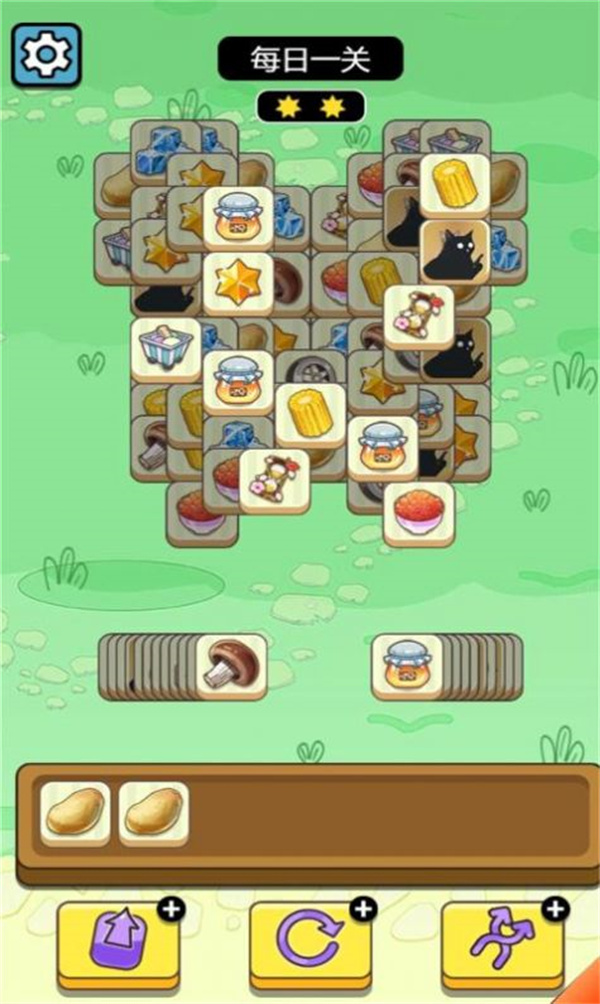The image size is (600, 1004).
Task: Use the shuffle tiles power-up
Action: [502, 941]
